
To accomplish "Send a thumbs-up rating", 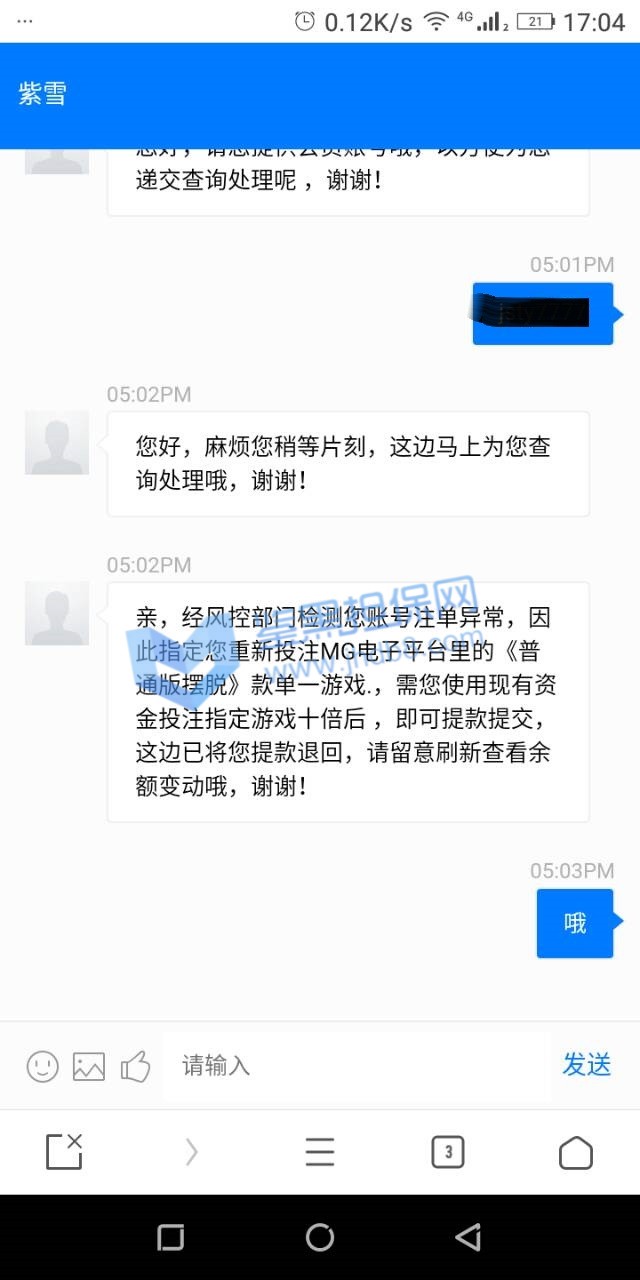I will (135, 1066).
